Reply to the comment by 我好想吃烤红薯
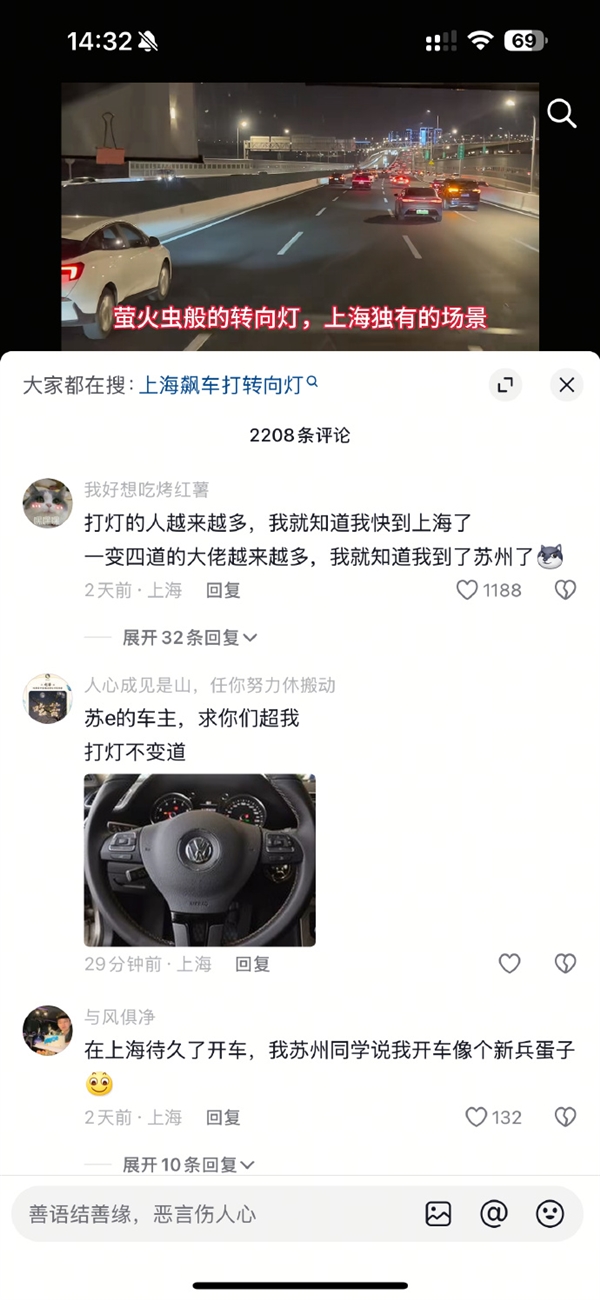This screenshot has width=600, height=1300. 223,590
